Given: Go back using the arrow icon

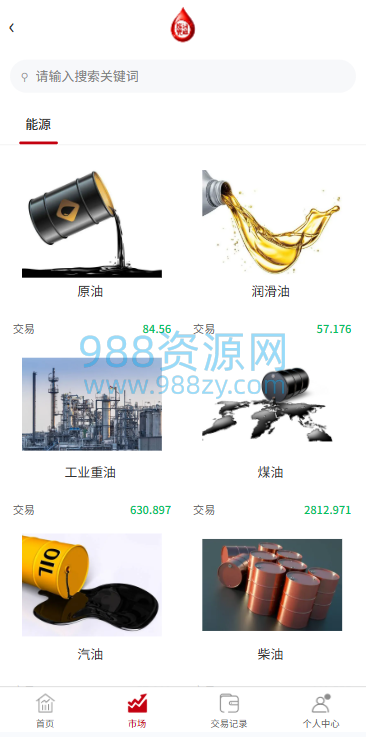Looking at the screenshot, I should [x=11, y=28].
